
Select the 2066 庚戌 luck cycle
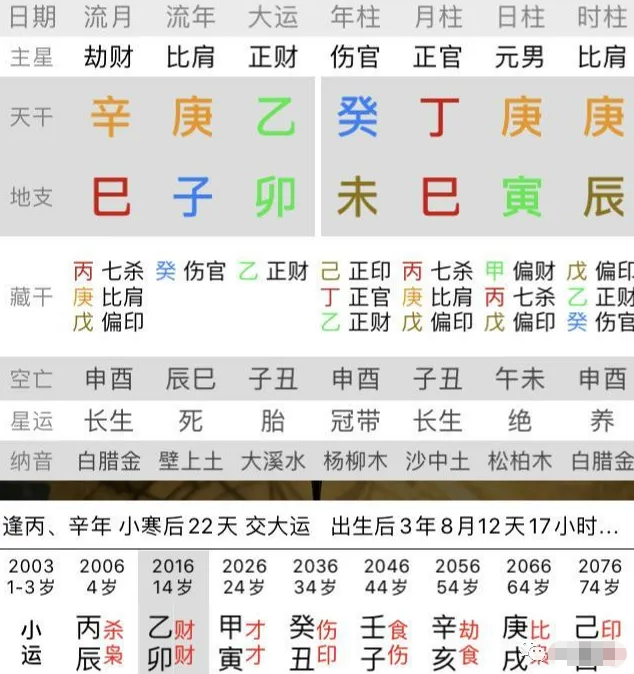528,612
